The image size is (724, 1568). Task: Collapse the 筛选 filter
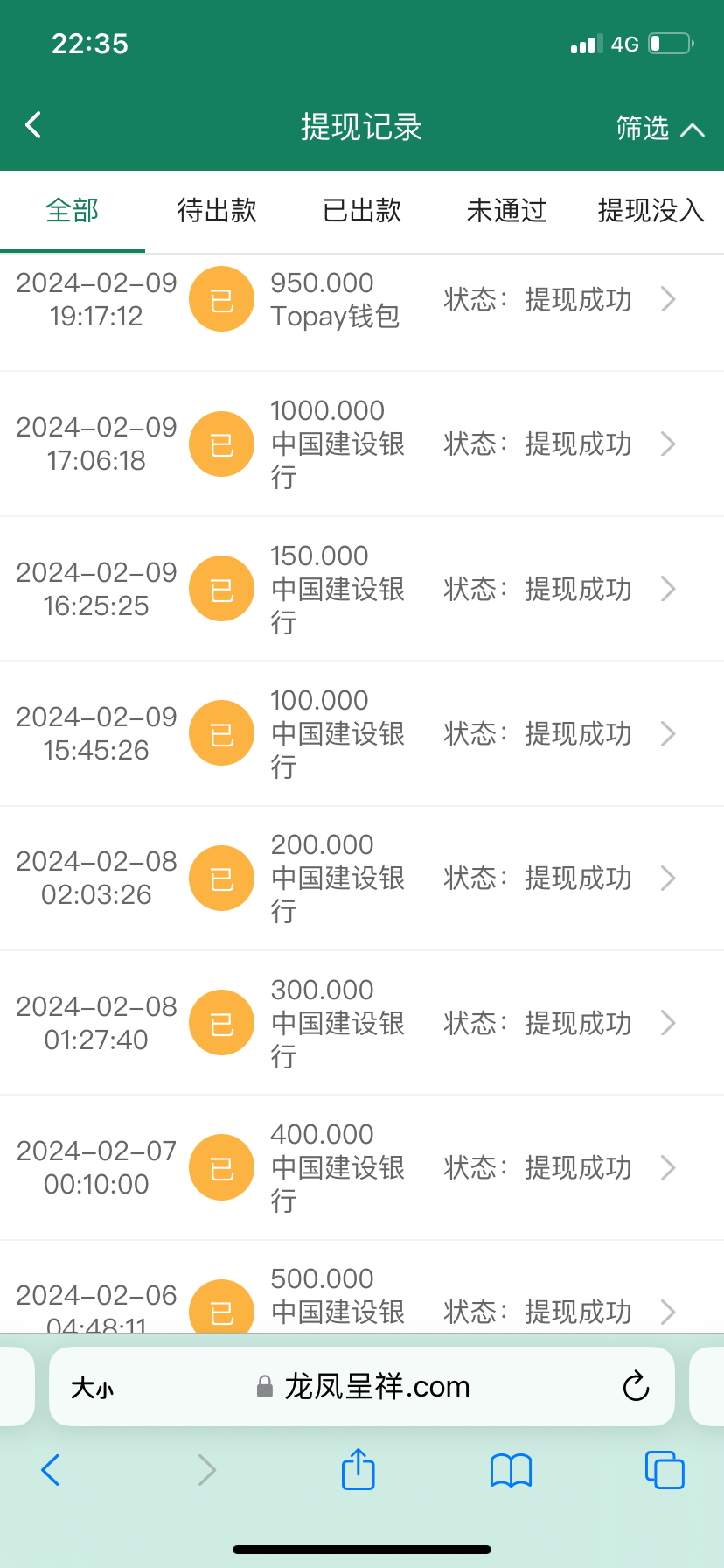point(659,128)
